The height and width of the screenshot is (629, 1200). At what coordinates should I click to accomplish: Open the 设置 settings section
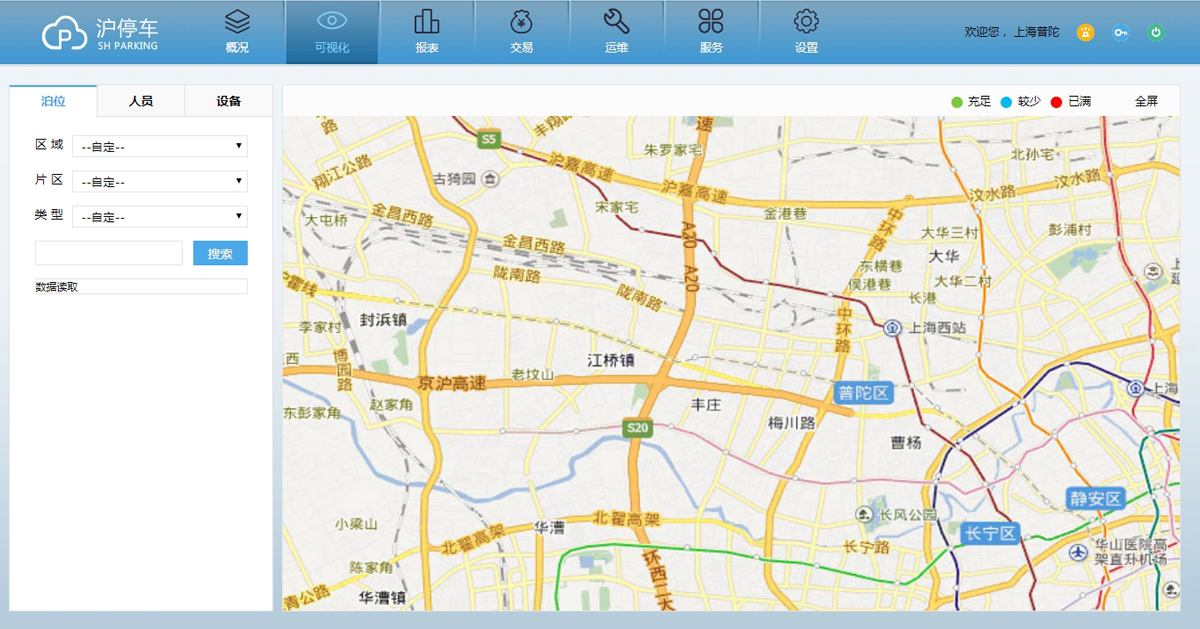pos(806,32)
